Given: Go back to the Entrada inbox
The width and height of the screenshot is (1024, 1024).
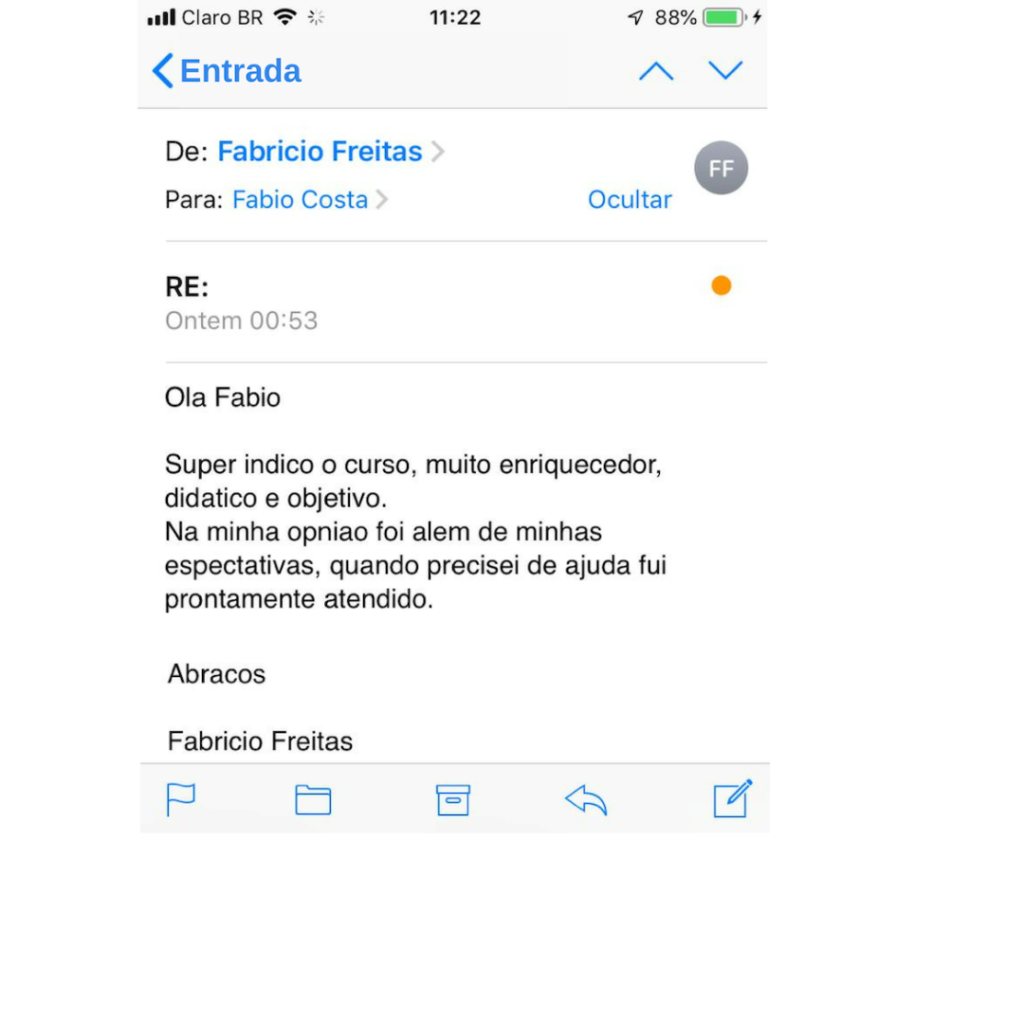Looking at the screenshot, I should (227, 71).
